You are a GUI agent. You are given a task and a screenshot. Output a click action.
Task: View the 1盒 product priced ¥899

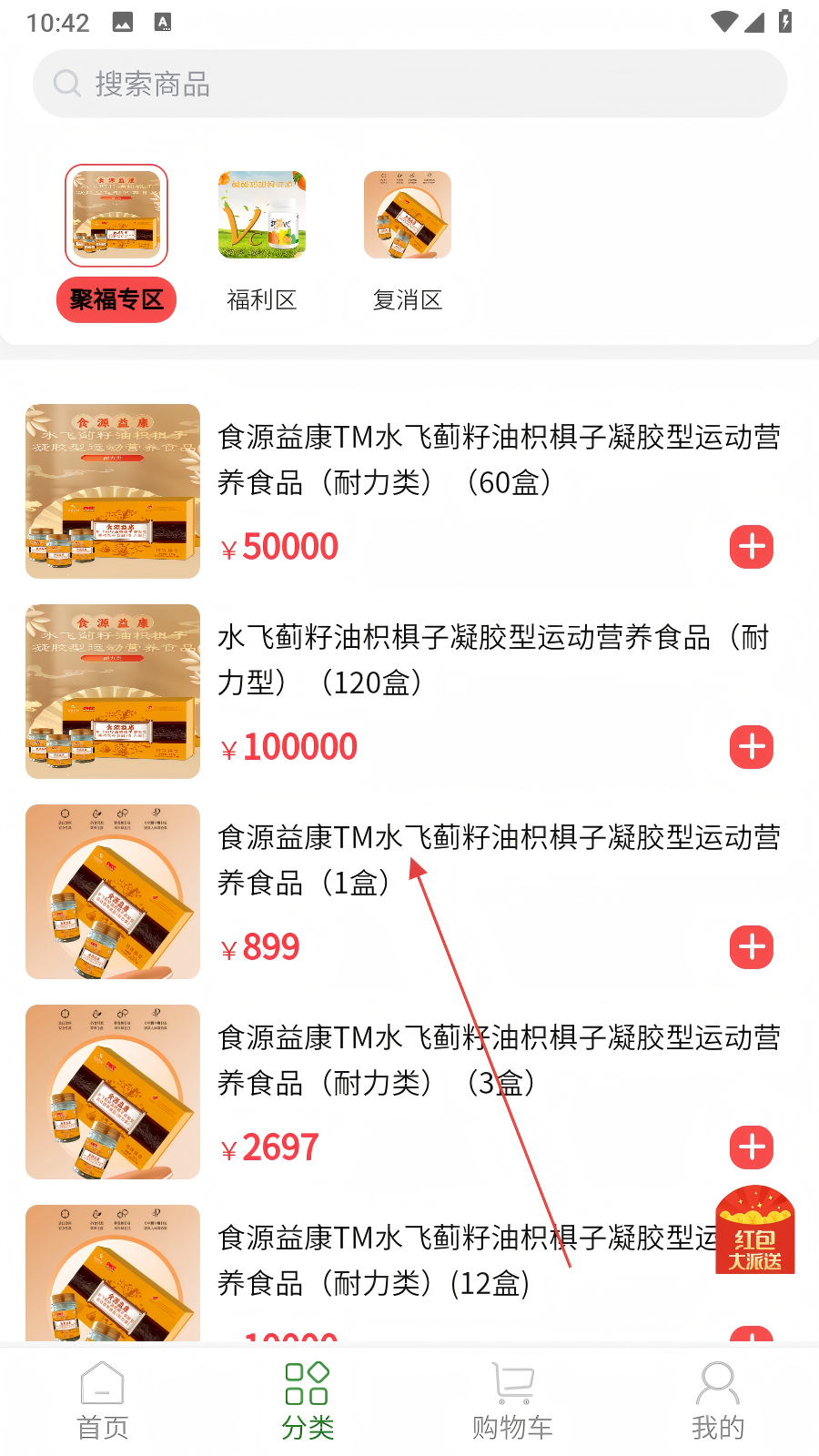point(499,860)
